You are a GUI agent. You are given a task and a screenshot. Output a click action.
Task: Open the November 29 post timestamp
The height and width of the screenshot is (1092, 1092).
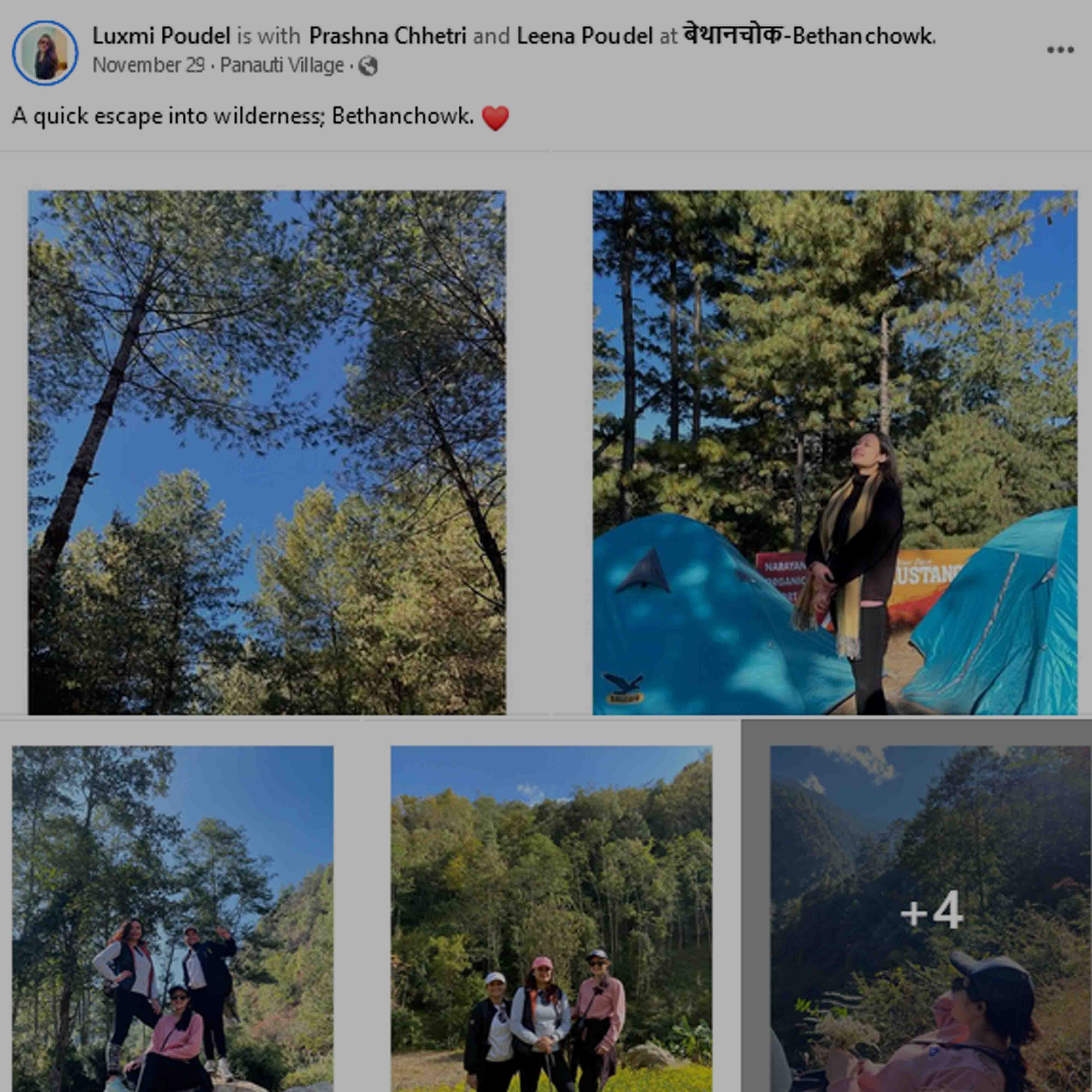[x=148, y=66]
